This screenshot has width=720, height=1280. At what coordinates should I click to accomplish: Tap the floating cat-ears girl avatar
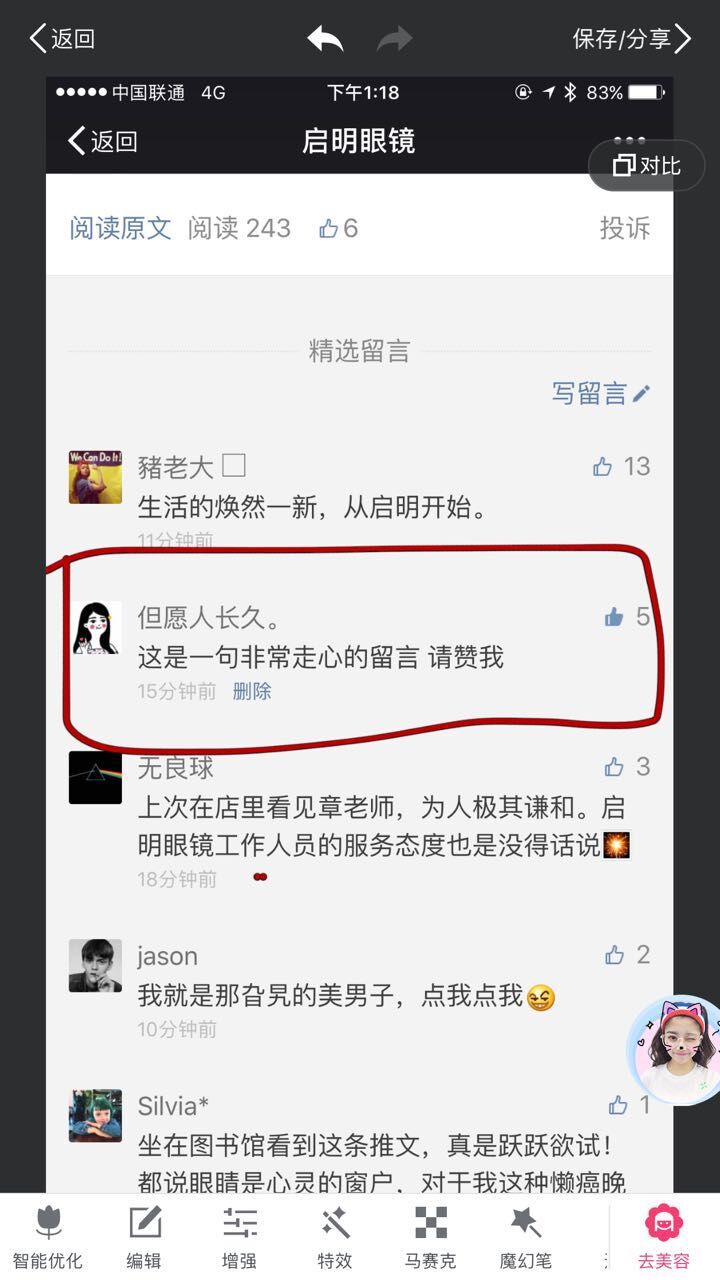[675, 1050]
